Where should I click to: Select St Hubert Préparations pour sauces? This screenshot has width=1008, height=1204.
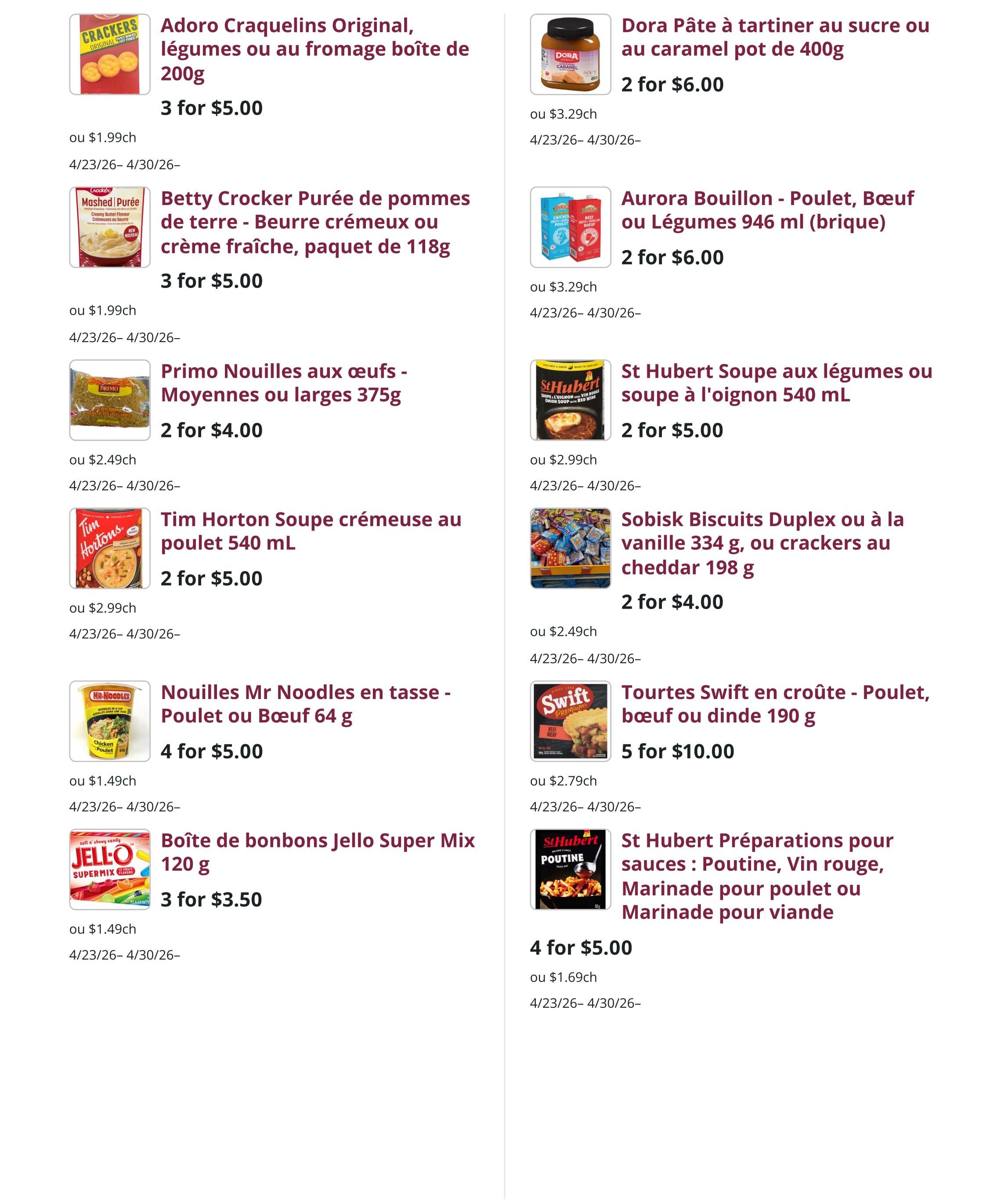757,876
